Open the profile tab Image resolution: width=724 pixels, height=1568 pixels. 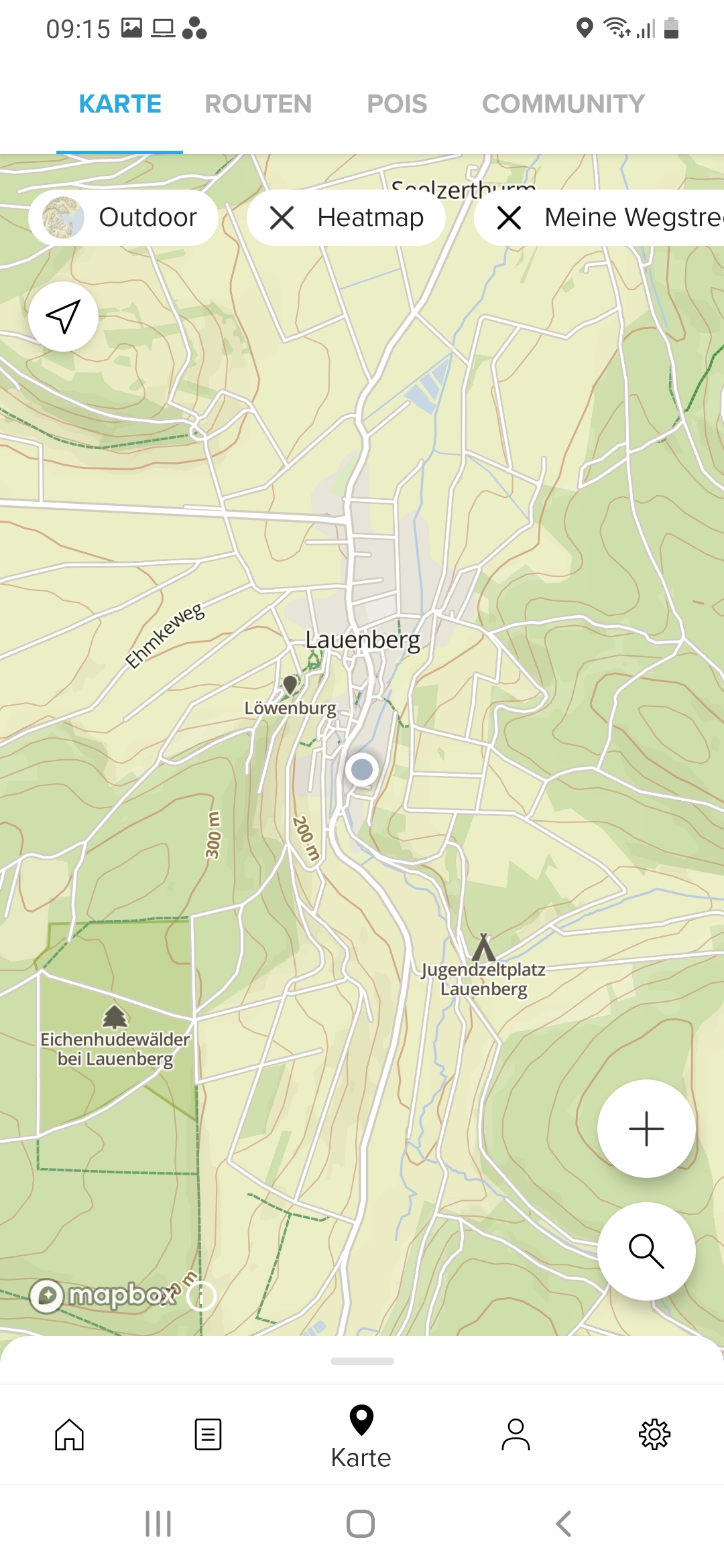(x=516, y=1435)
